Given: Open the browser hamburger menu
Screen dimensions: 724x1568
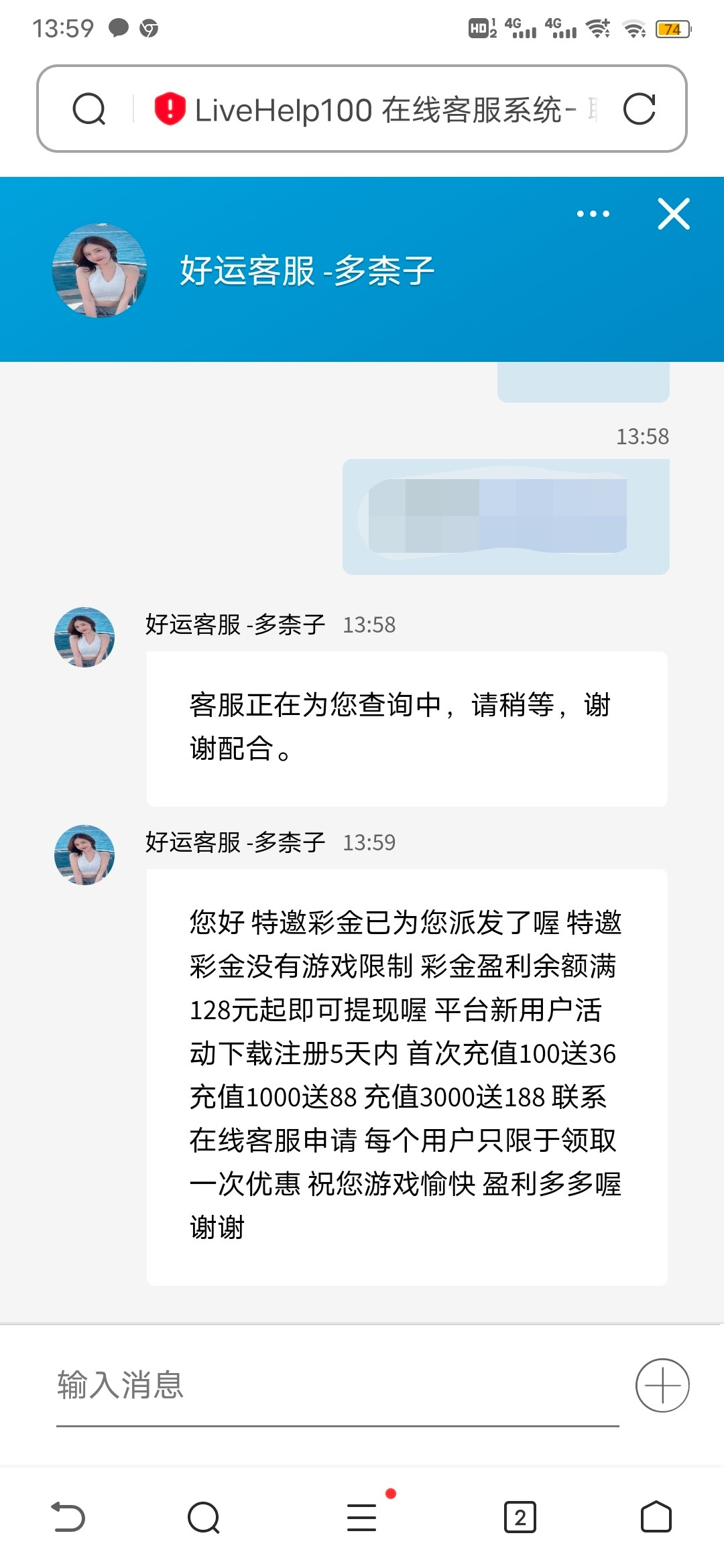Looking at the screenshot, I should click(x=362, y=1518).
